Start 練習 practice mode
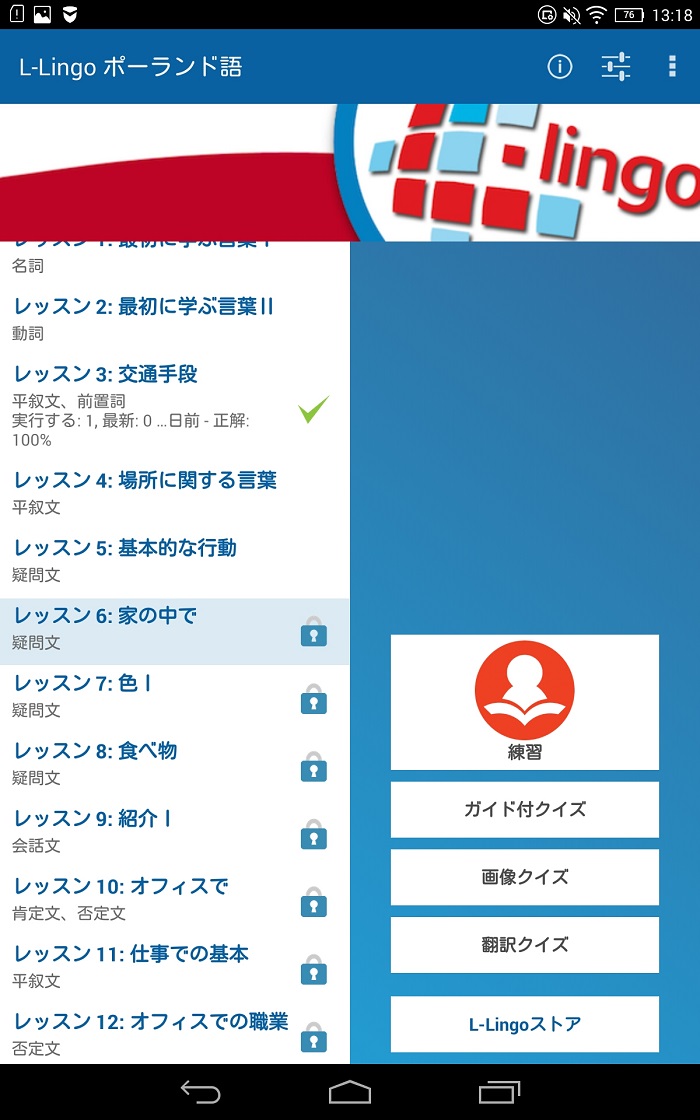The width and height of the screenshot is (700, 1120). point(524,702)
